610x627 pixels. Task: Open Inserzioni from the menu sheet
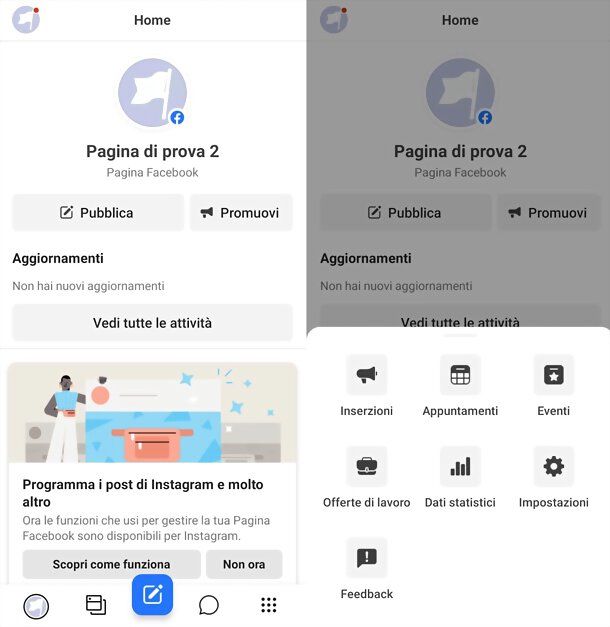coord(366,375)
